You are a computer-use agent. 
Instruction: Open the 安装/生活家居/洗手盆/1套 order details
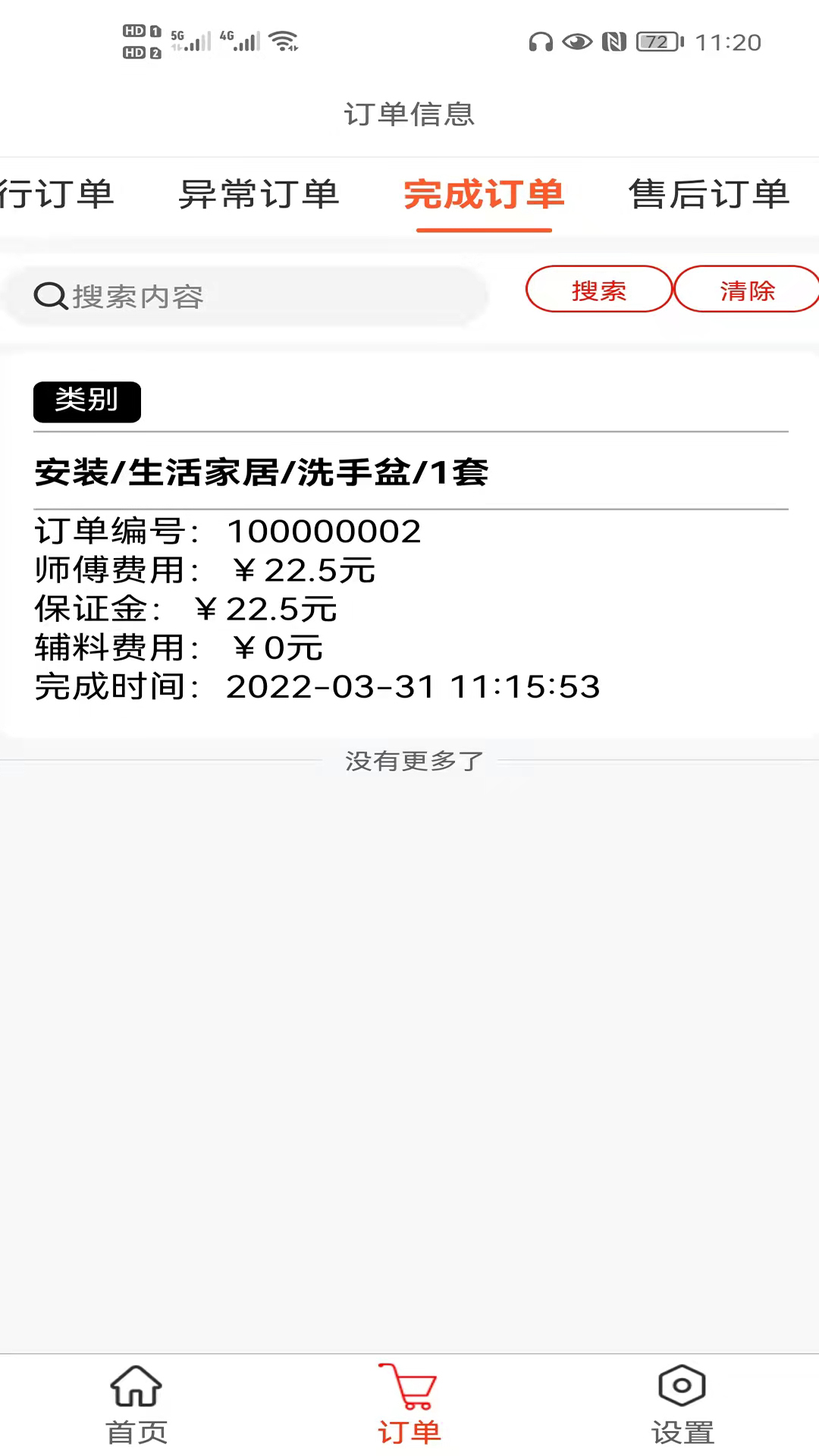pos(261,472)
